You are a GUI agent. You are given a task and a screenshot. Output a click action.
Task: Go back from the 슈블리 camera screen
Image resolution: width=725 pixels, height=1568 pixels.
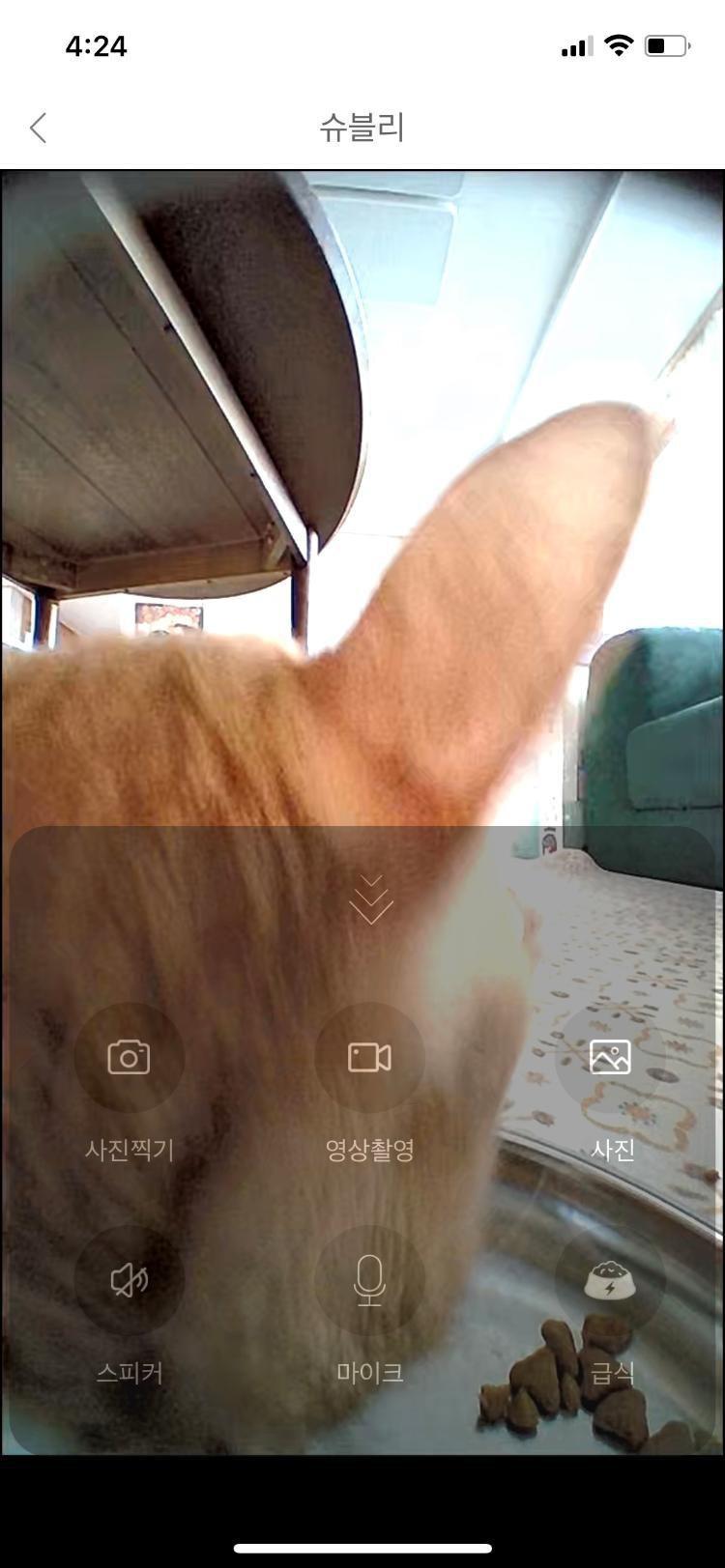(39, 128)
